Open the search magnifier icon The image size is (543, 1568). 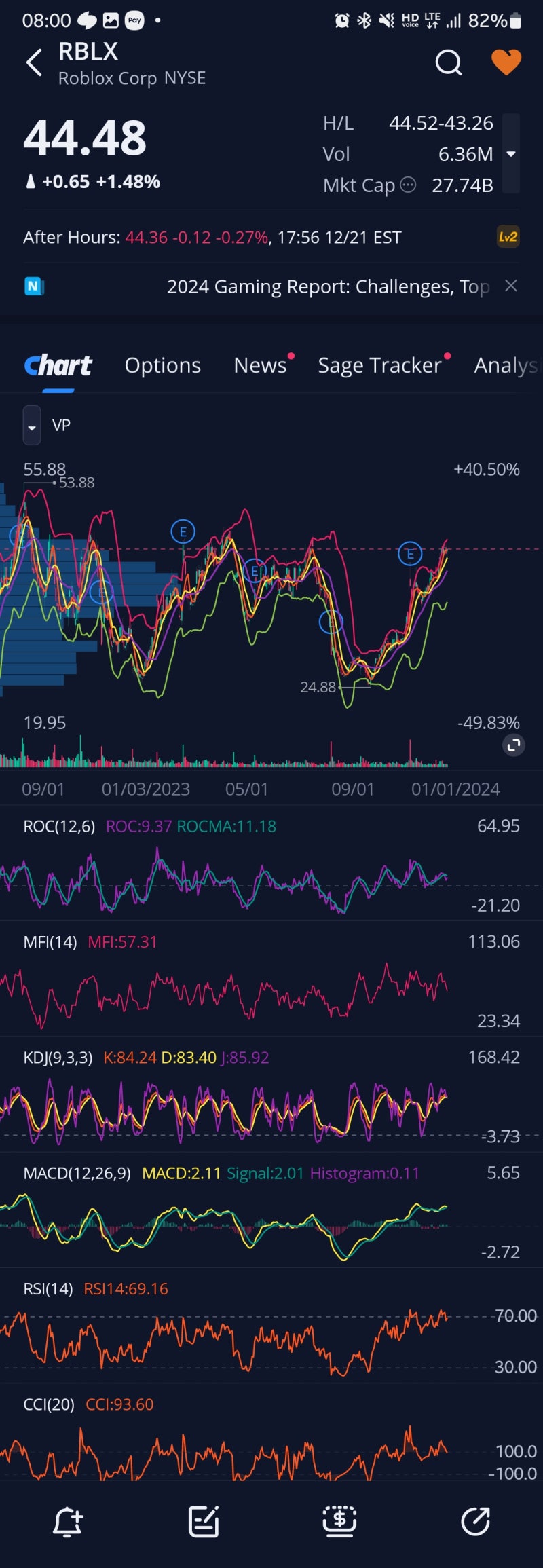(449, 62)
